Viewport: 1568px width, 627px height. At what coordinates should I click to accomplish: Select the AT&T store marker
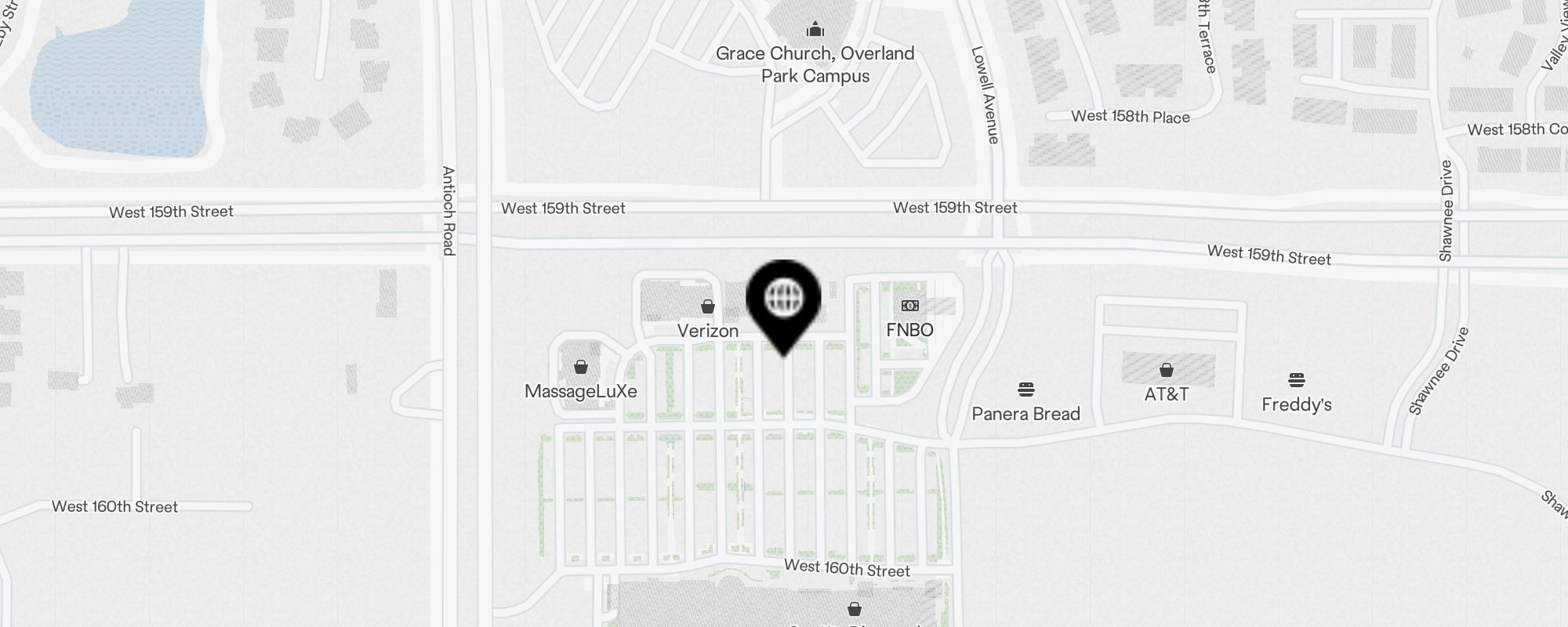1167,371
